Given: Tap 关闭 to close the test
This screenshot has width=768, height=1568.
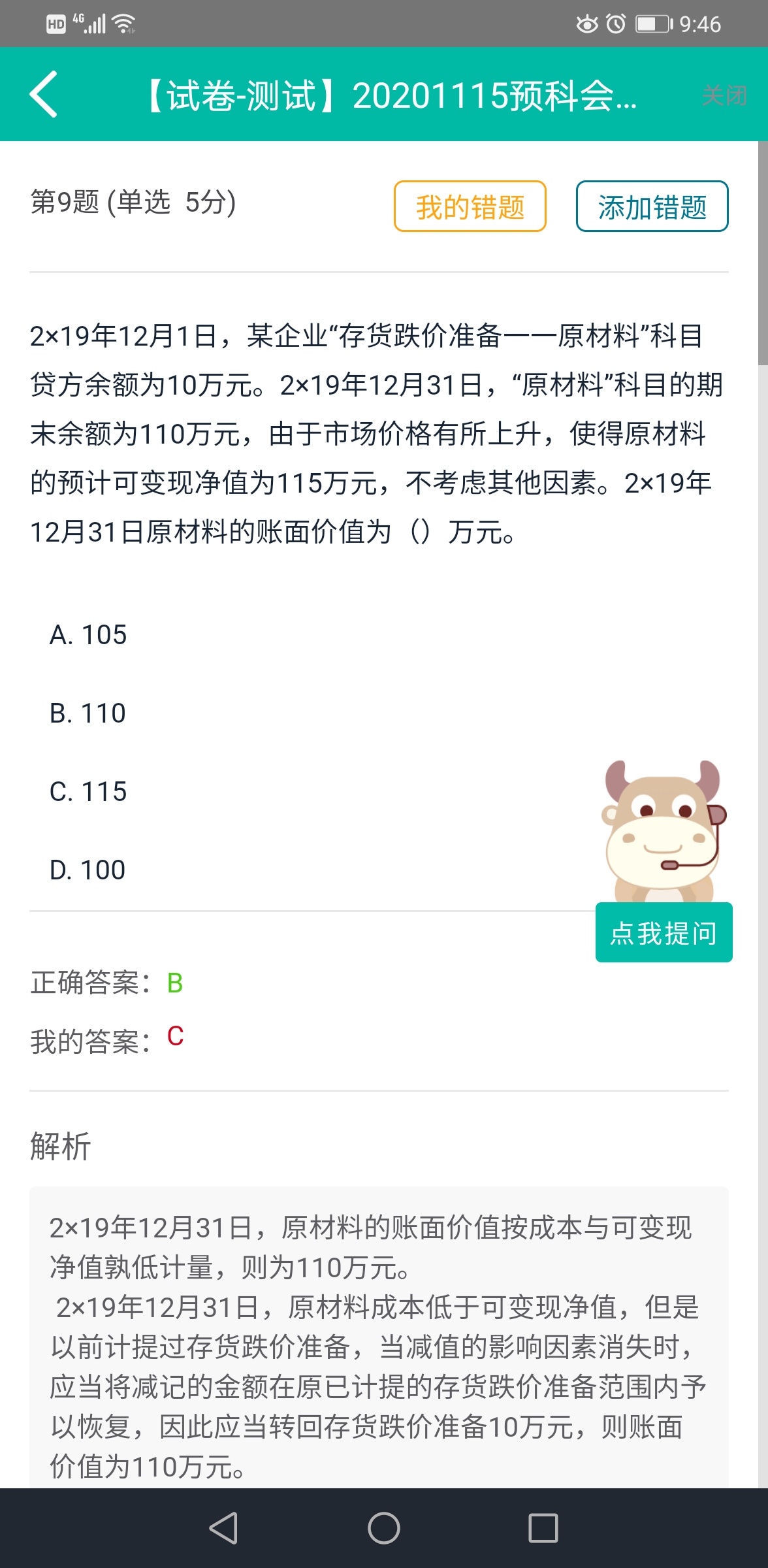Looking at the screenshot, I should point(724,96).
